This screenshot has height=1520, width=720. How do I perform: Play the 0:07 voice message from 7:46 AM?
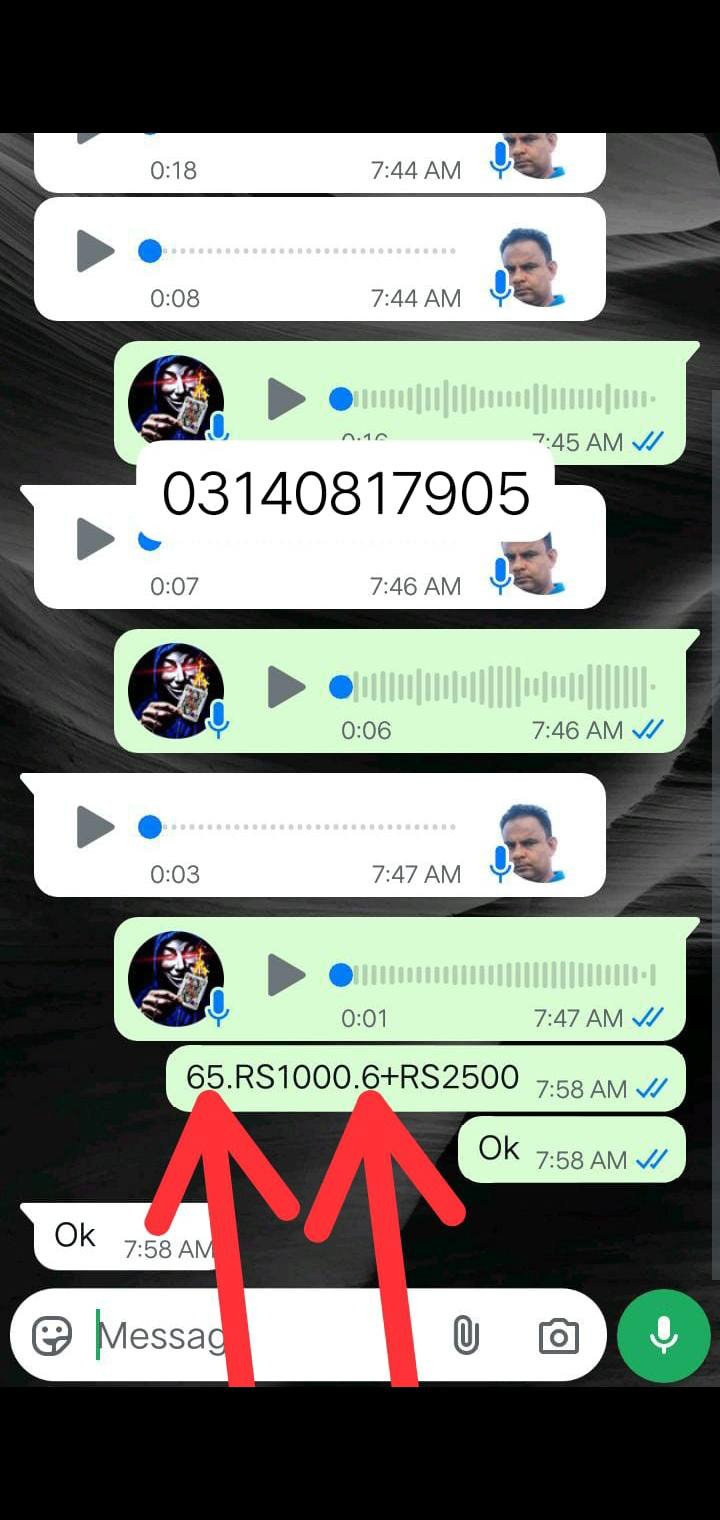pos(96,540)
